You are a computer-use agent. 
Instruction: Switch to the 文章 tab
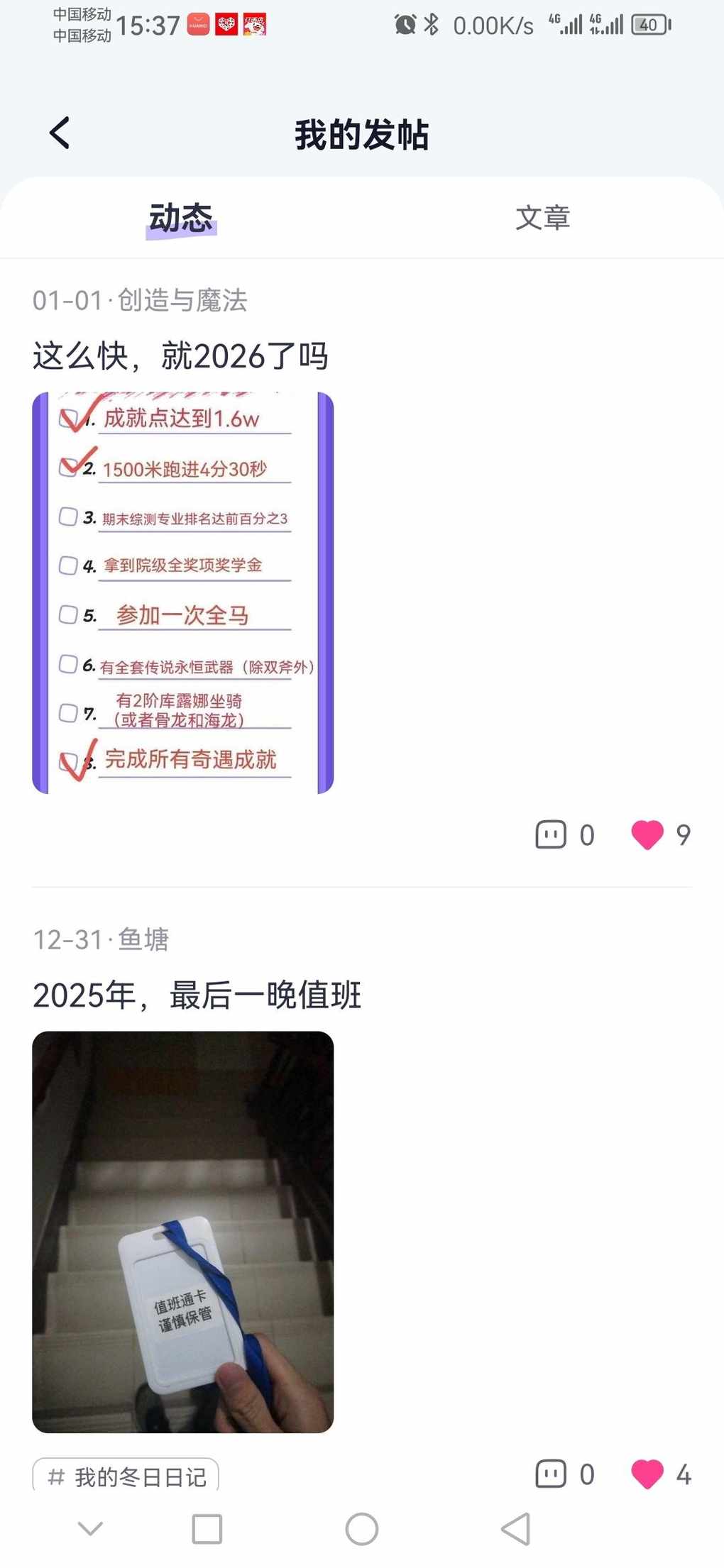542,218
